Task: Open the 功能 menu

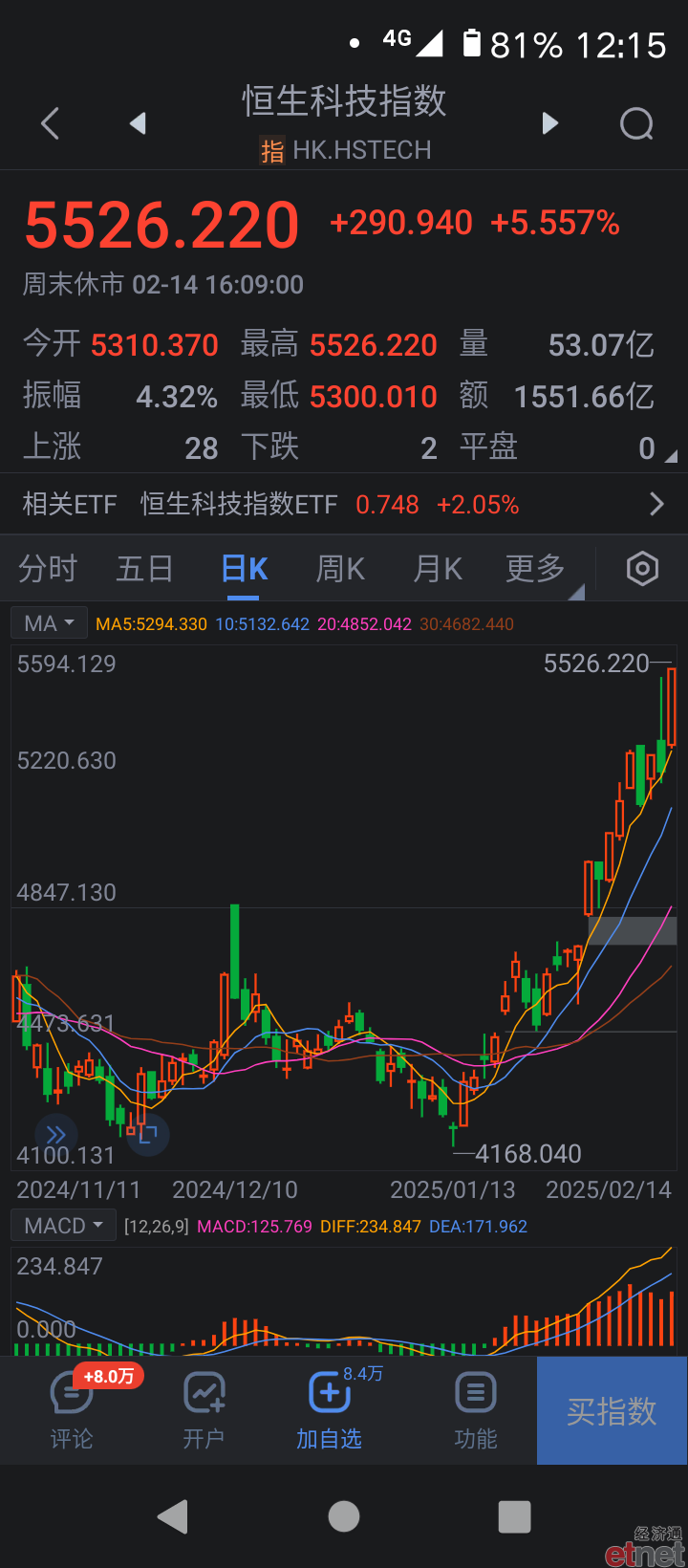Action: 475,1410
